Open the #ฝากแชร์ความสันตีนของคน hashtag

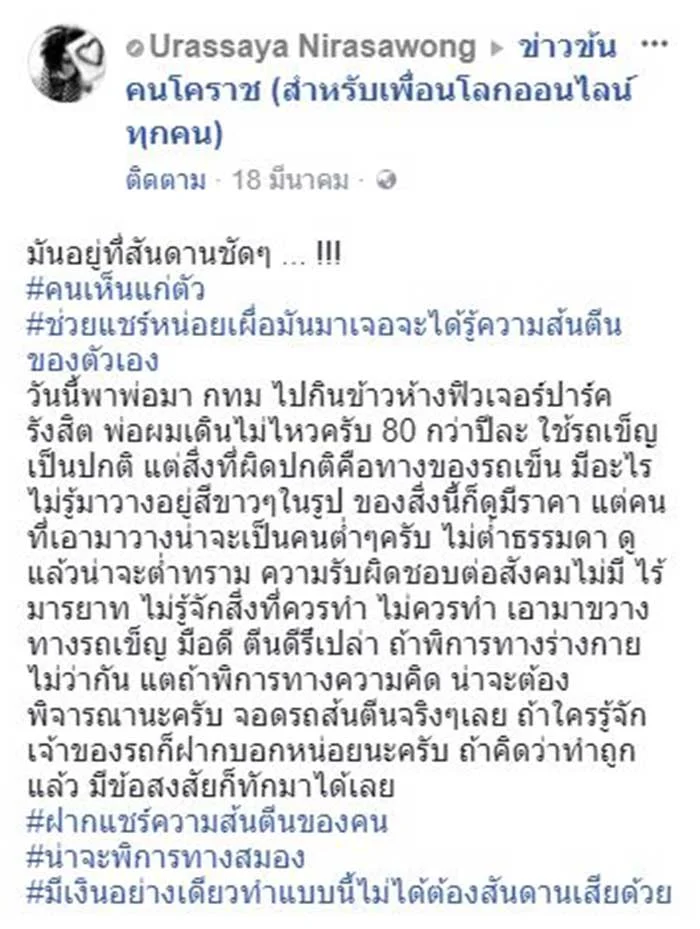pos(207,824)
